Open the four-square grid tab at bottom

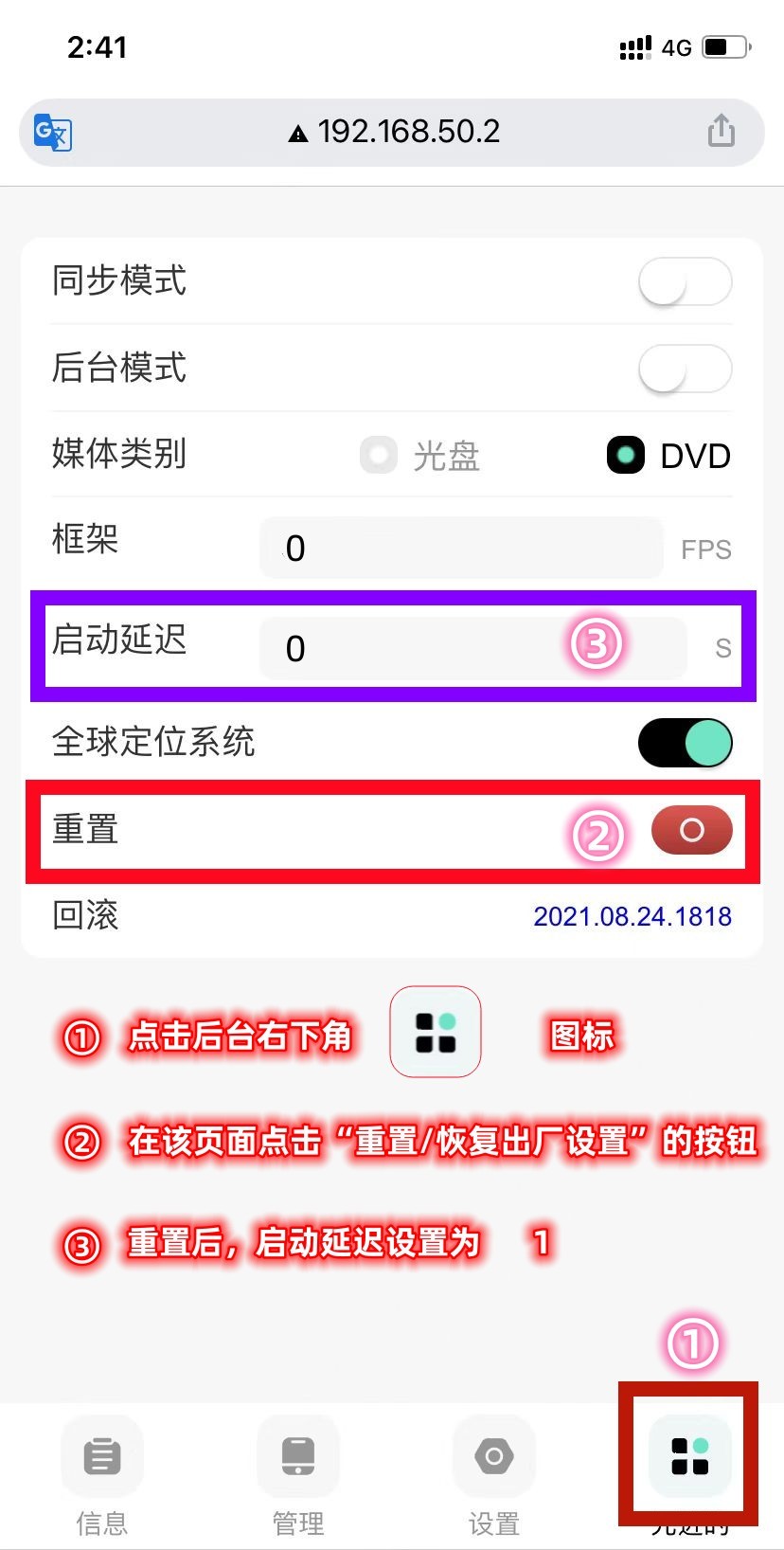coord(689,1456)
